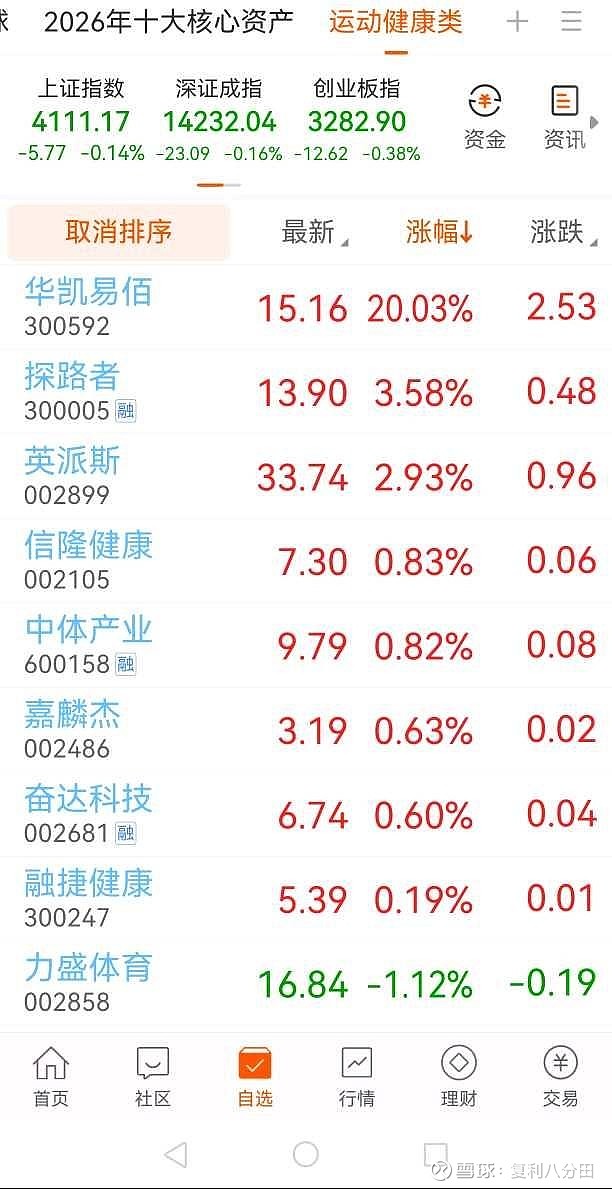Screen dimensions: 612x1189
Task: Switch to 社区 community tab
Action: [x=153, y=1077]
